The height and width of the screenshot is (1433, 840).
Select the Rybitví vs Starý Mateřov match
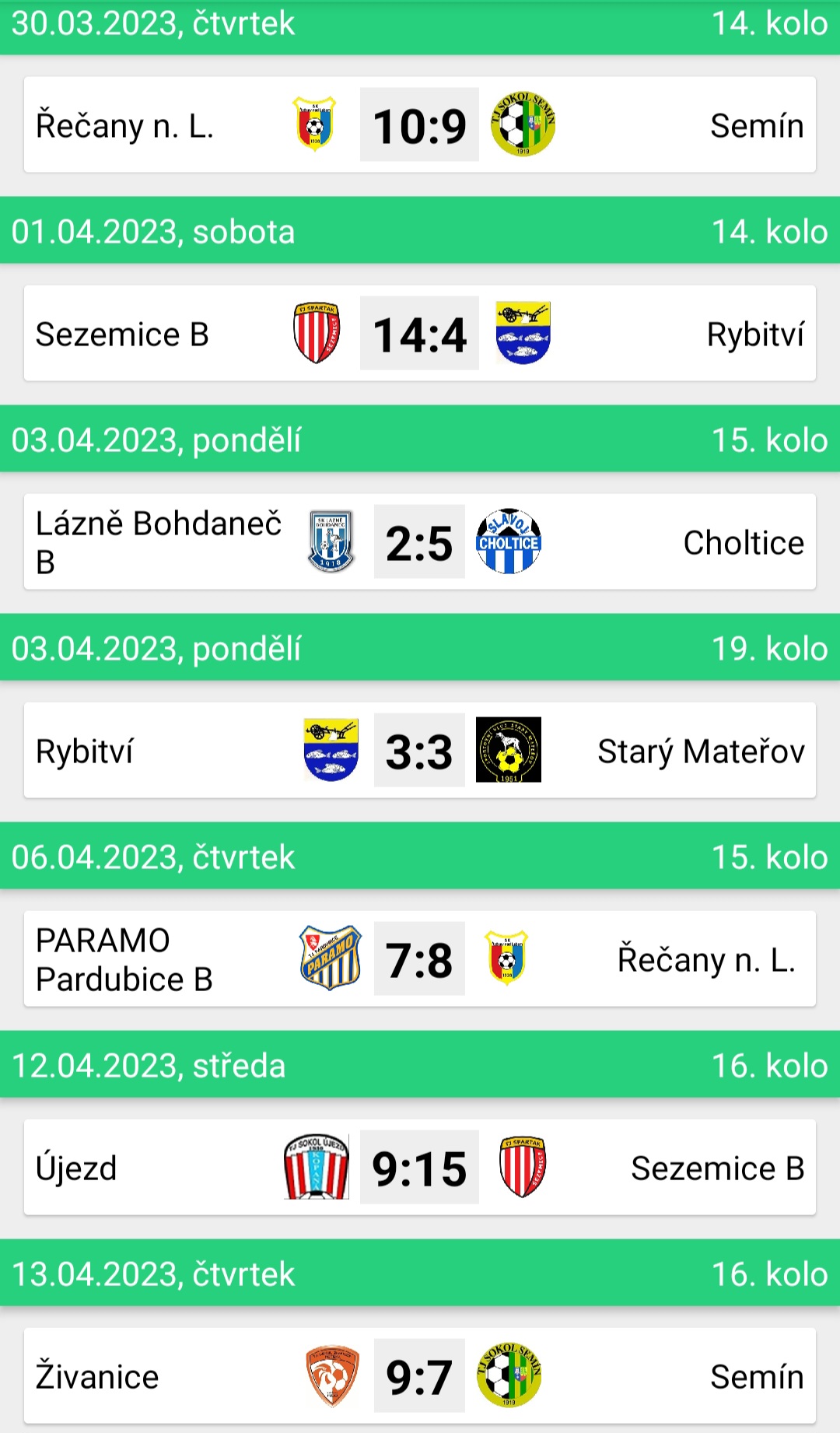tap(419, 751)
